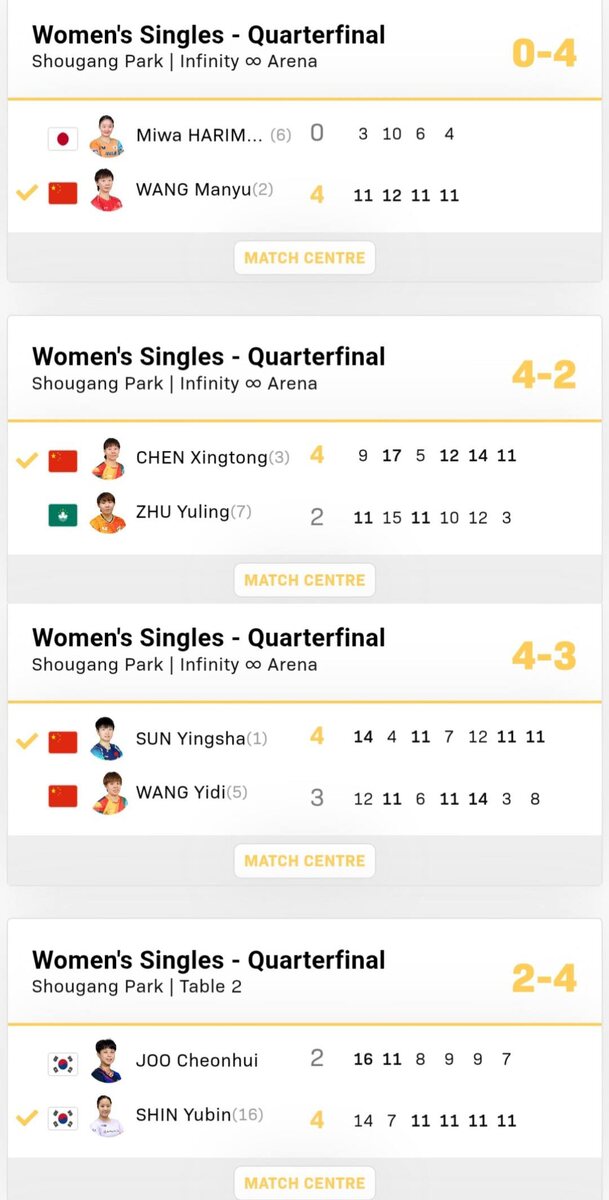View Match Centre for Sun Yingsha vs Wang Yidi

point(305,861)
